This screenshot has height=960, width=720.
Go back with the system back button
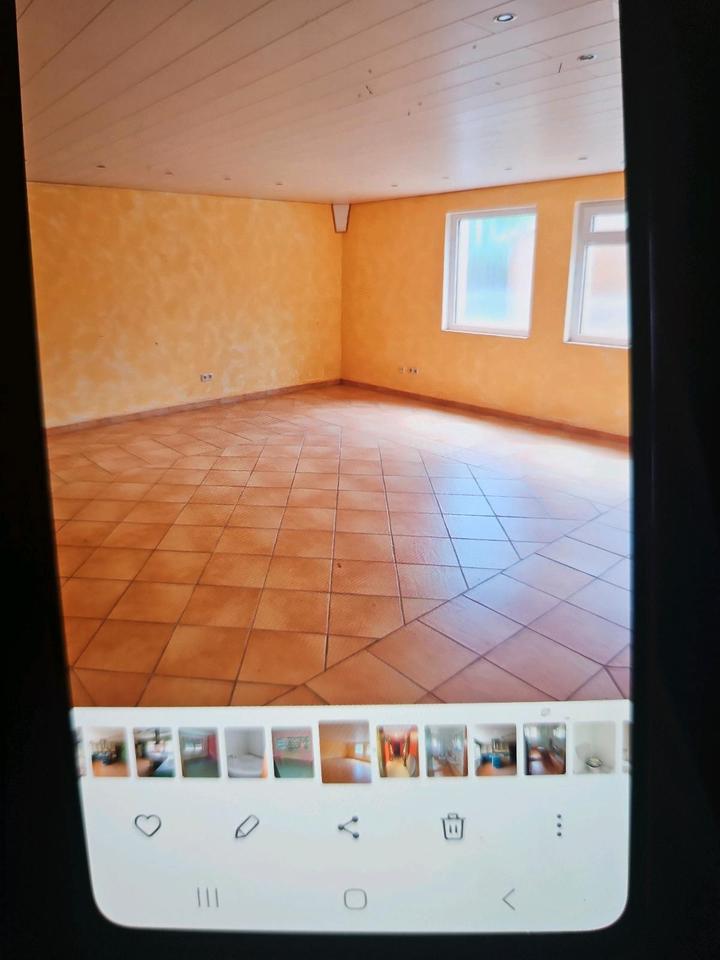508,899
